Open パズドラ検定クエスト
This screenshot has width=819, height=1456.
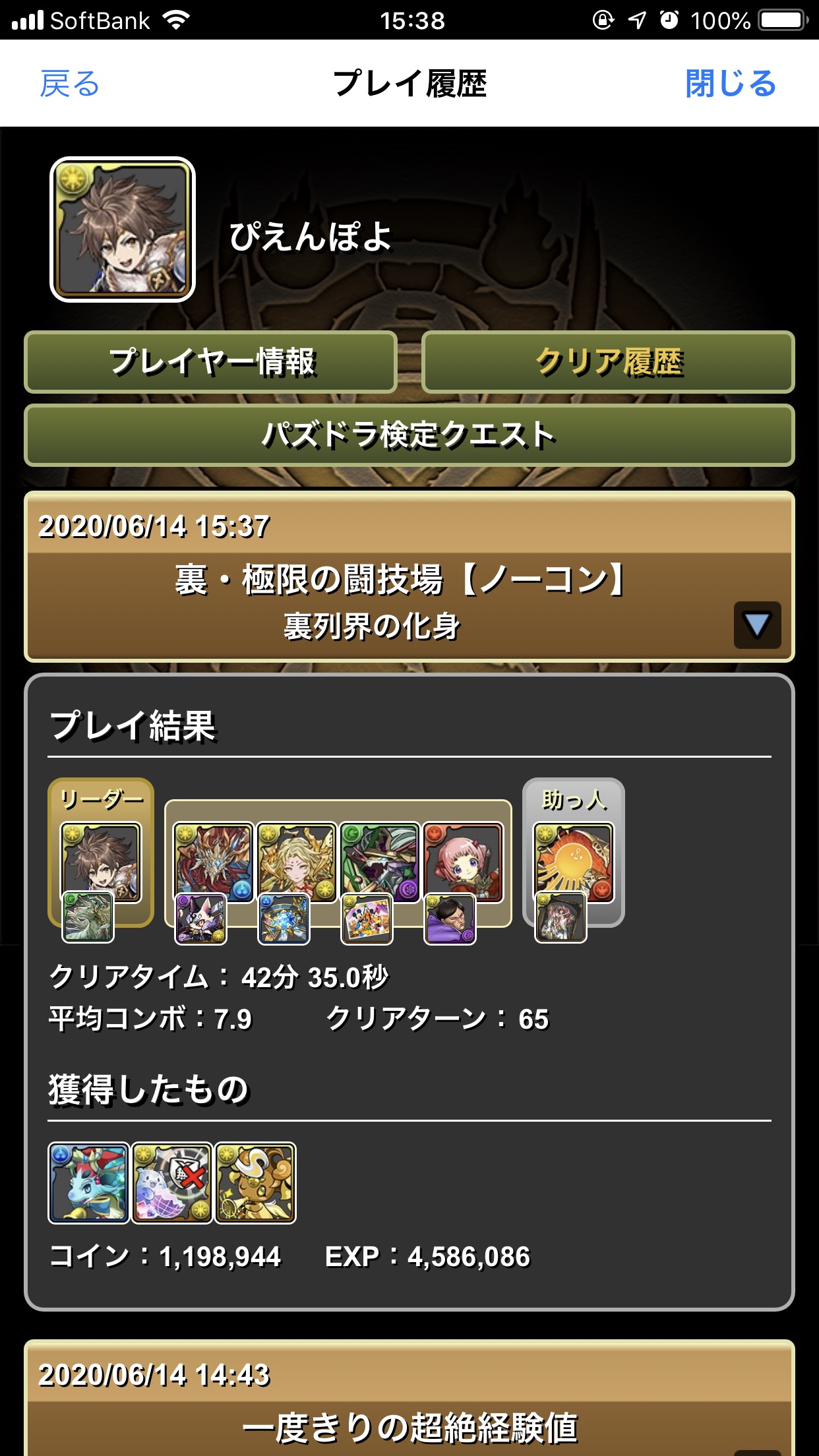409,435
